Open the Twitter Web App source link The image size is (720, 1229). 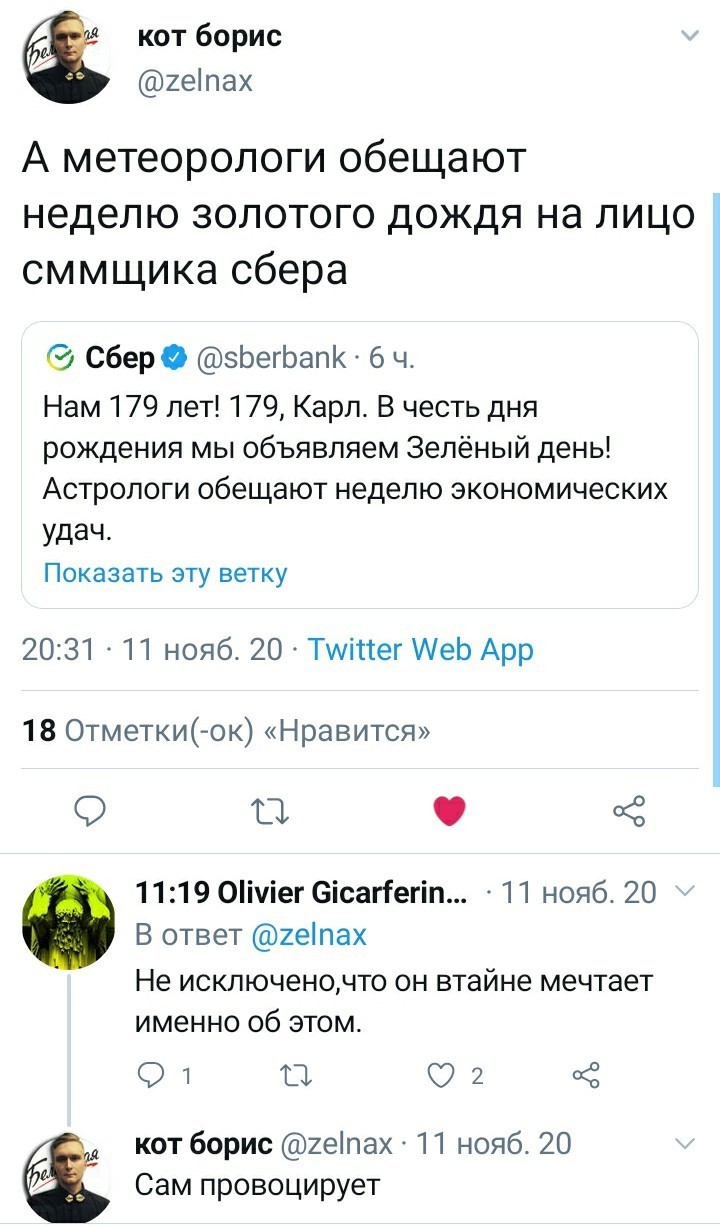tap(420, 650)
